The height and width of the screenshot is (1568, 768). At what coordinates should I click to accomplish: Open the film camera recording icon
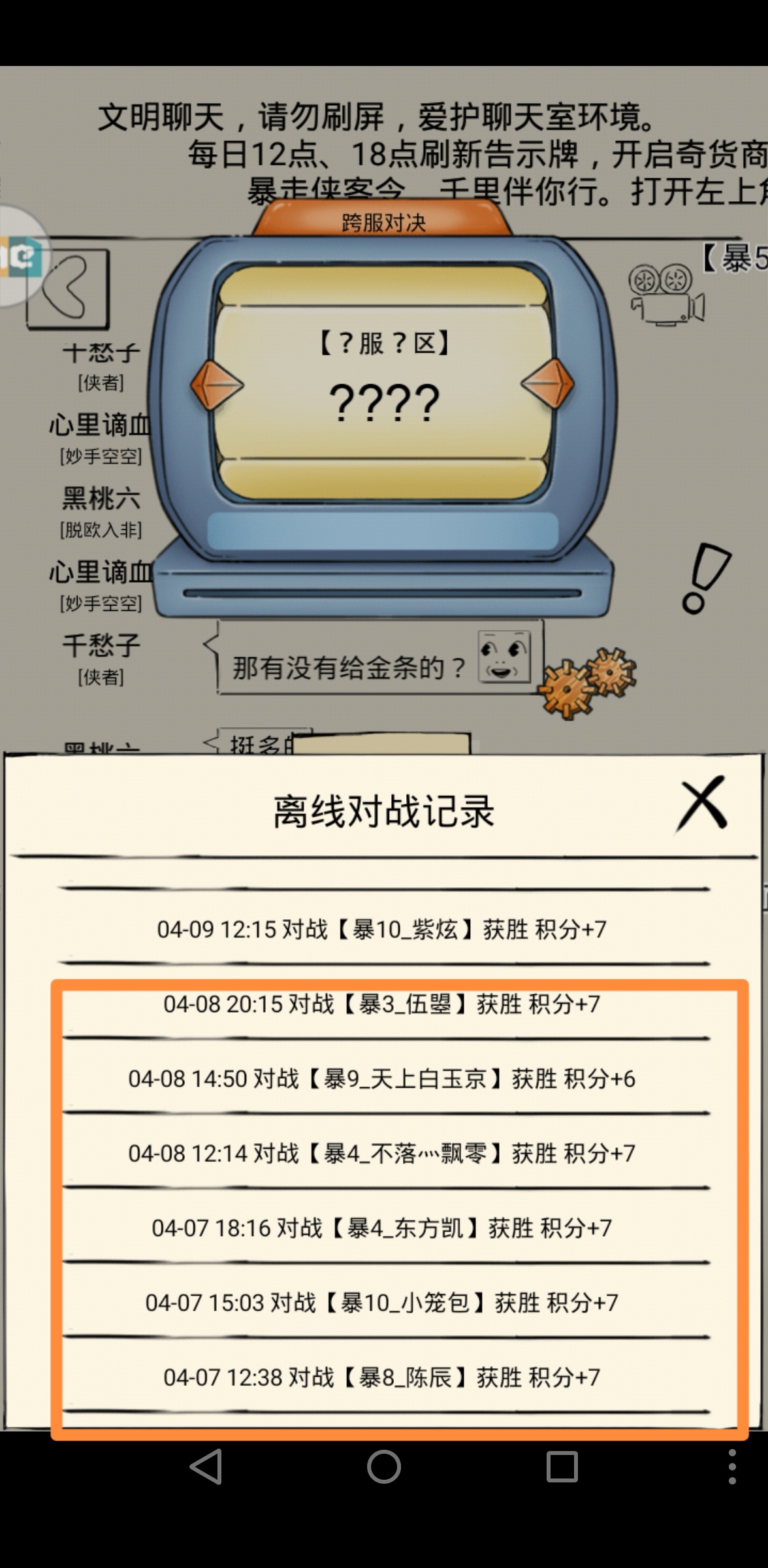(666, 294)
